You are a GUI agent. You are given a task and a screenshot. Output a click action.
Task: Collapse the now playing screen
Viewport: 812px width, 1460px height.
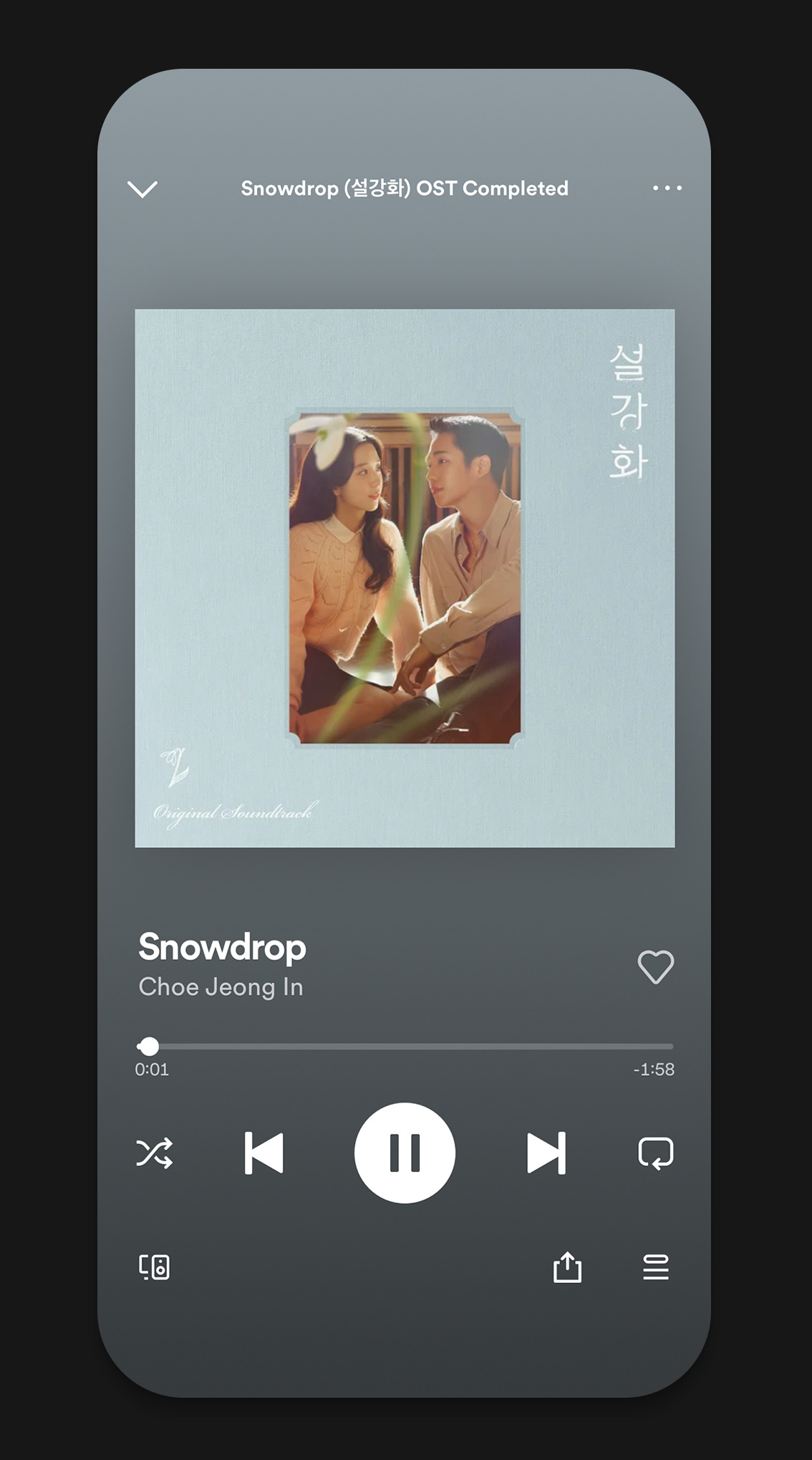click(142, 189)
